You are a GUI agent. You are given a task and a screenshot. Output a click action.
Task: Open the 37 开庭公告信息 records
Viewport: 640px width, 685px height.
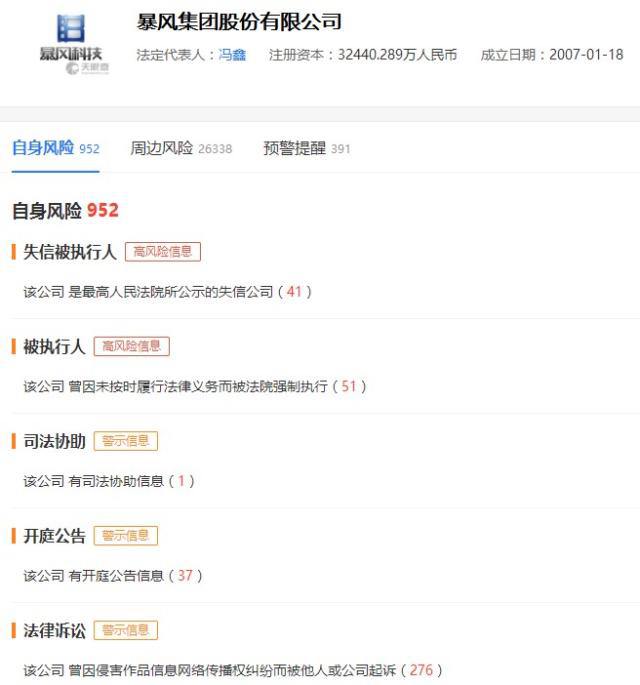[x=185, y=575]
